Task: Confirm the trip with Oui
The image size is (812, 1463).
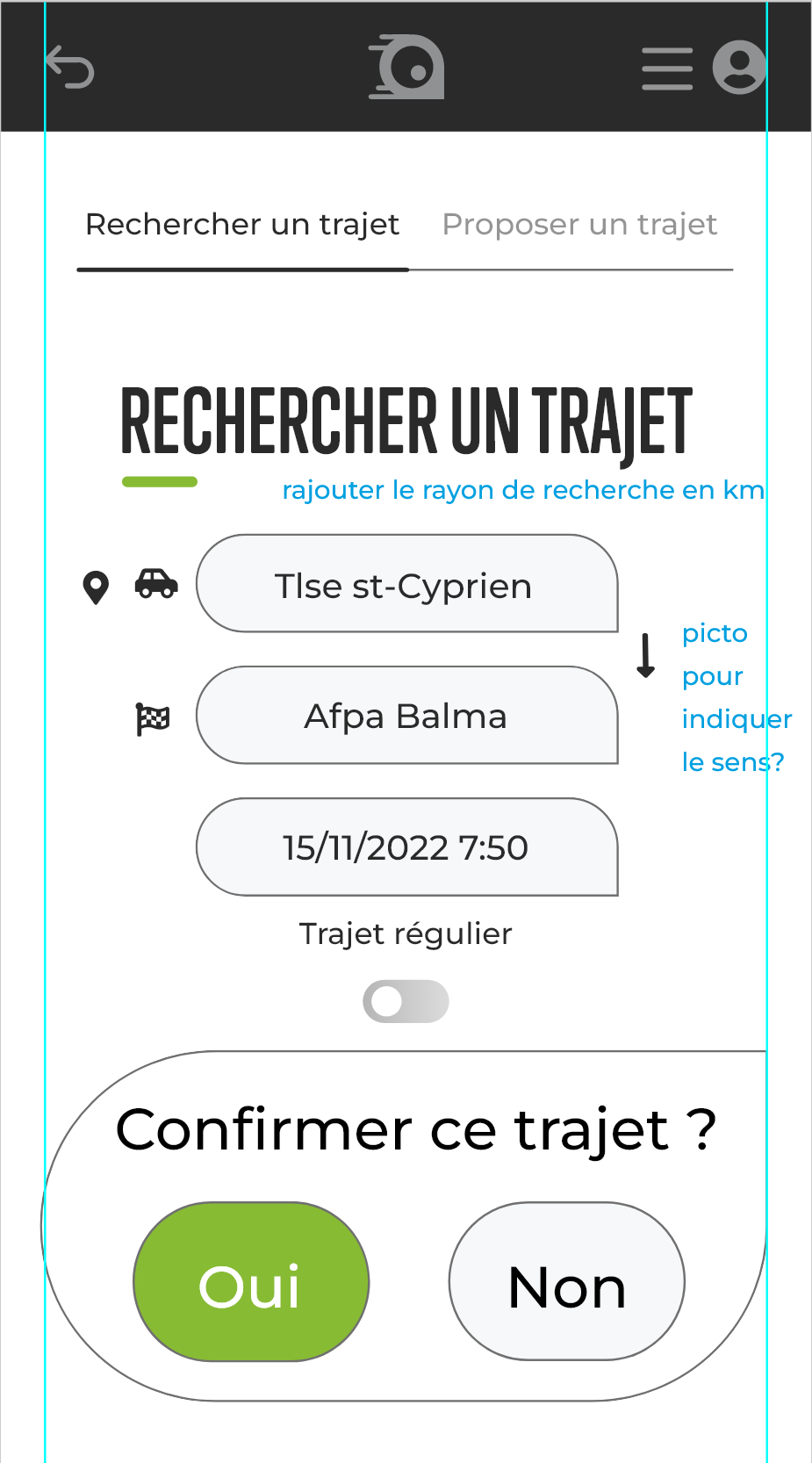Action: (251, 1282)
